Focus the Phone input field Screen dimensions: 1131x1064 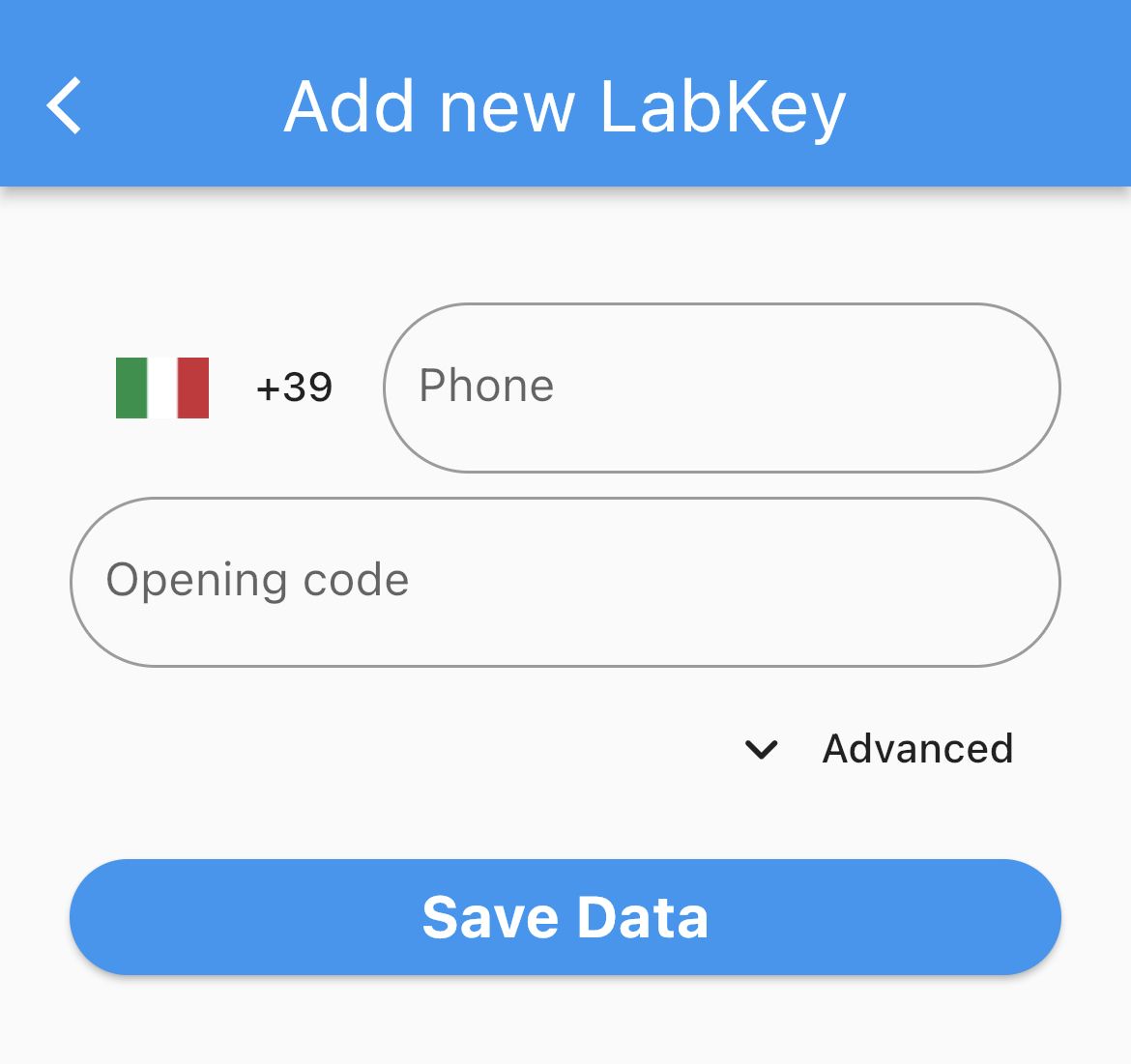click(x=721, y=388)
